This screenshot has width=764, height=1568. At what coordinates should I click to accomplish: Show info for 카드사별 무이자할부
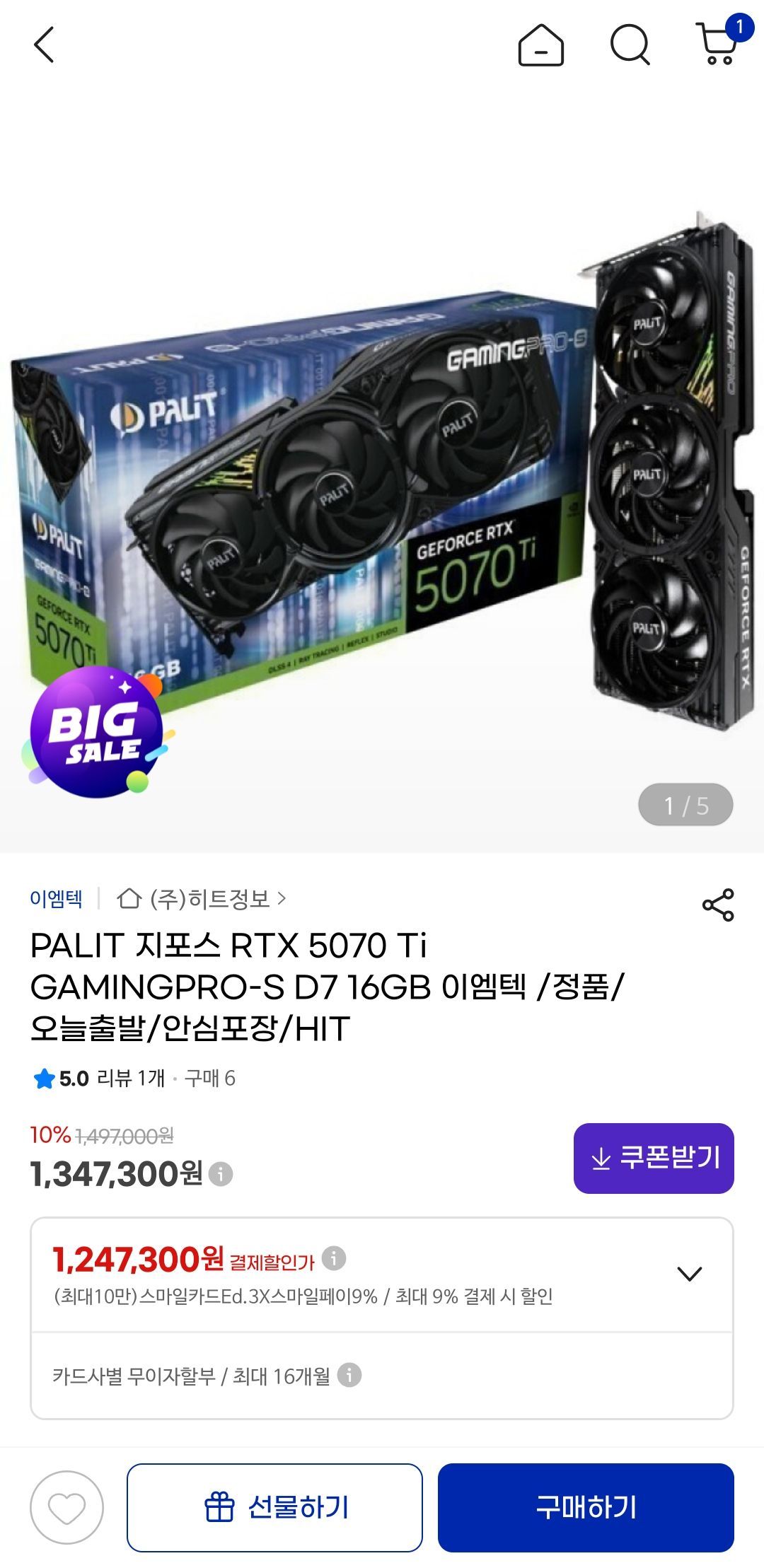tap(349, 1375)
